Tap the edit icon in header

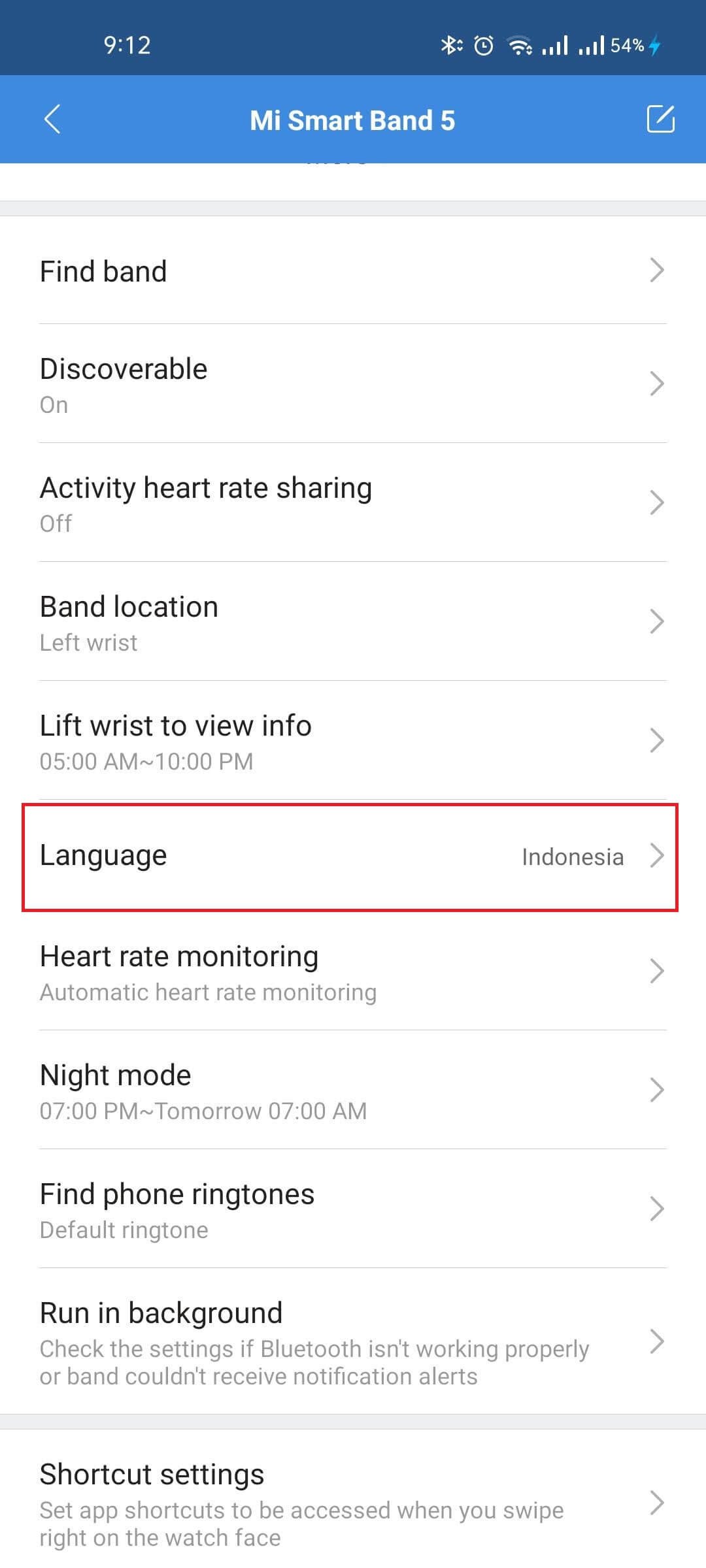click(660, 120)
